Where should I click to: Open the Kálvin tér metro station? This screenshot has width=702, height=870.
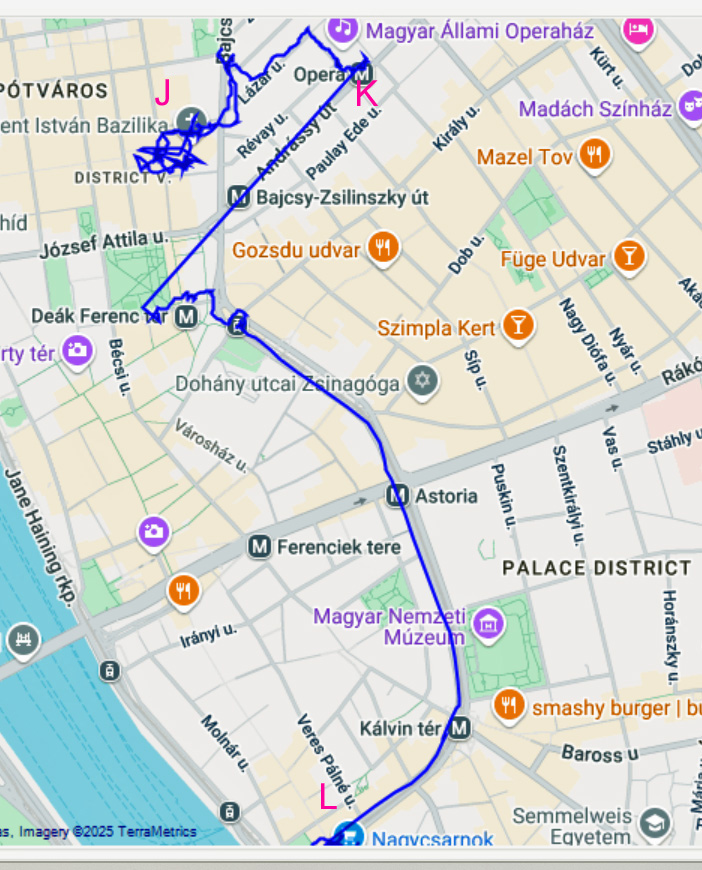tap(459, 728)
